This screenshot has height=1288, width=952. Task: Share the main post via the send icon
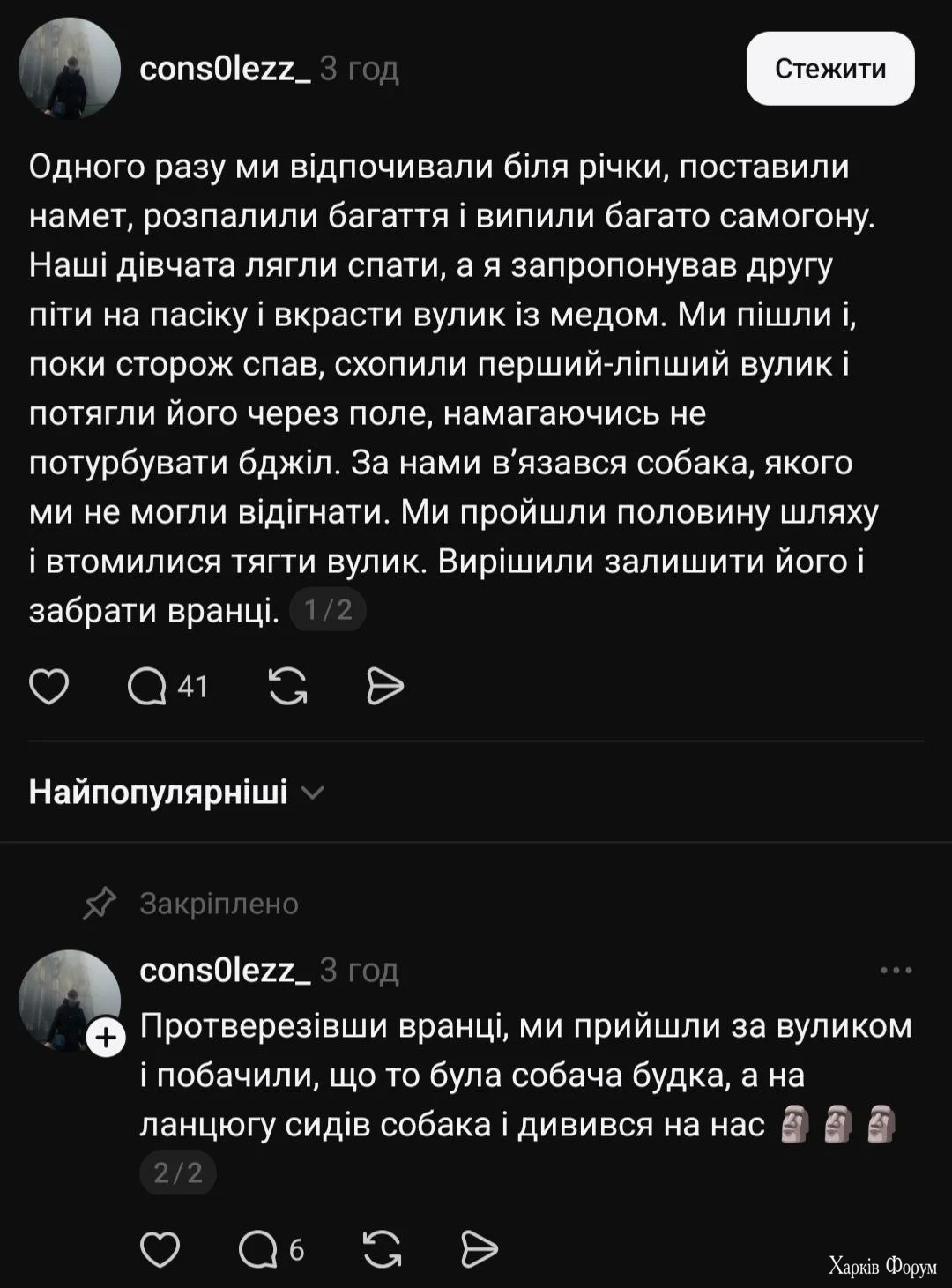click(x=385, y=689)
